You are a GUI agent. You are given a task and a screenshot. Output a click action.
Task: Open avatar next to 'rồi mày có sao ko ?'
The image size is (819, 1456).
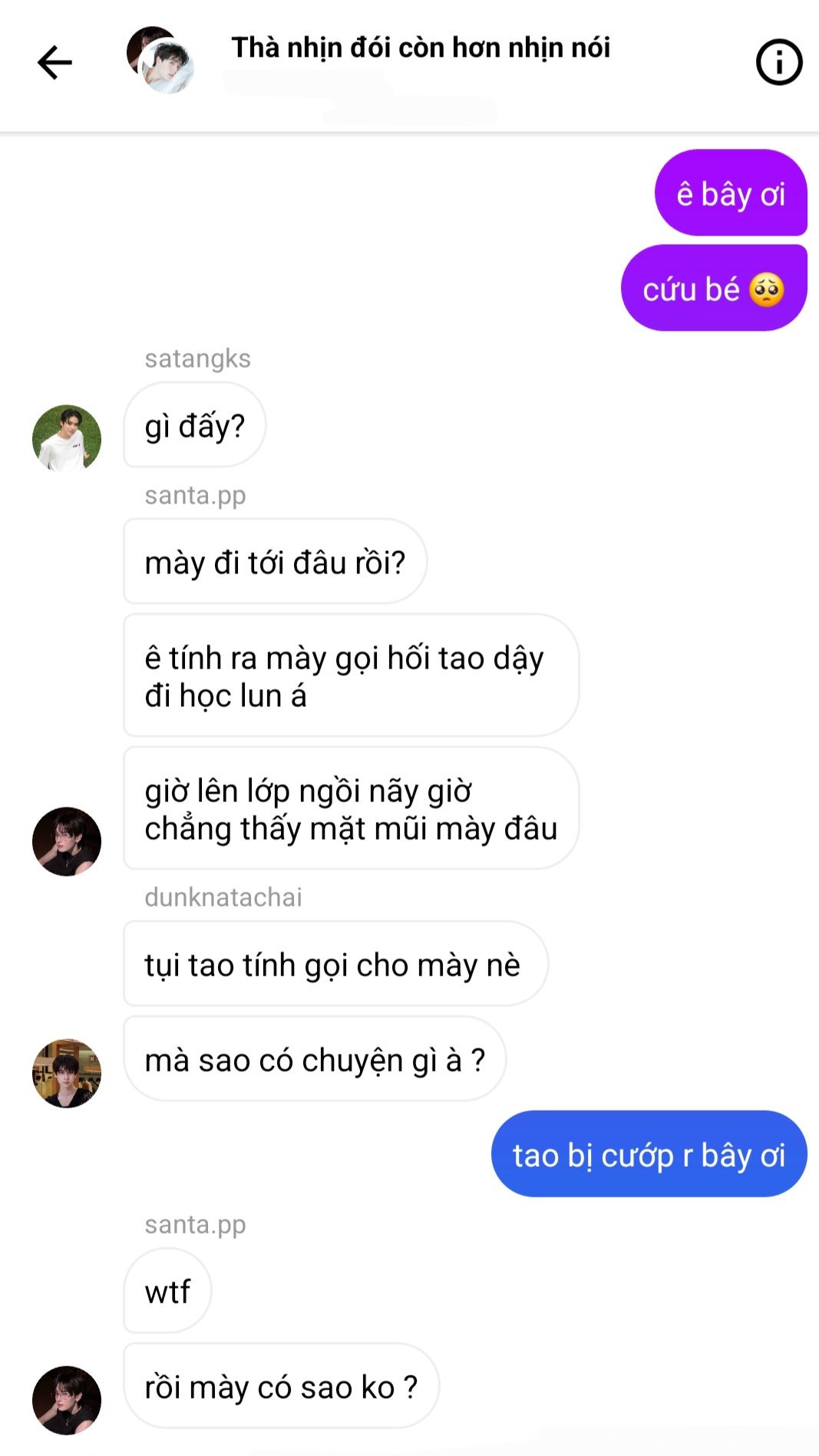(x=67, y=1400)
